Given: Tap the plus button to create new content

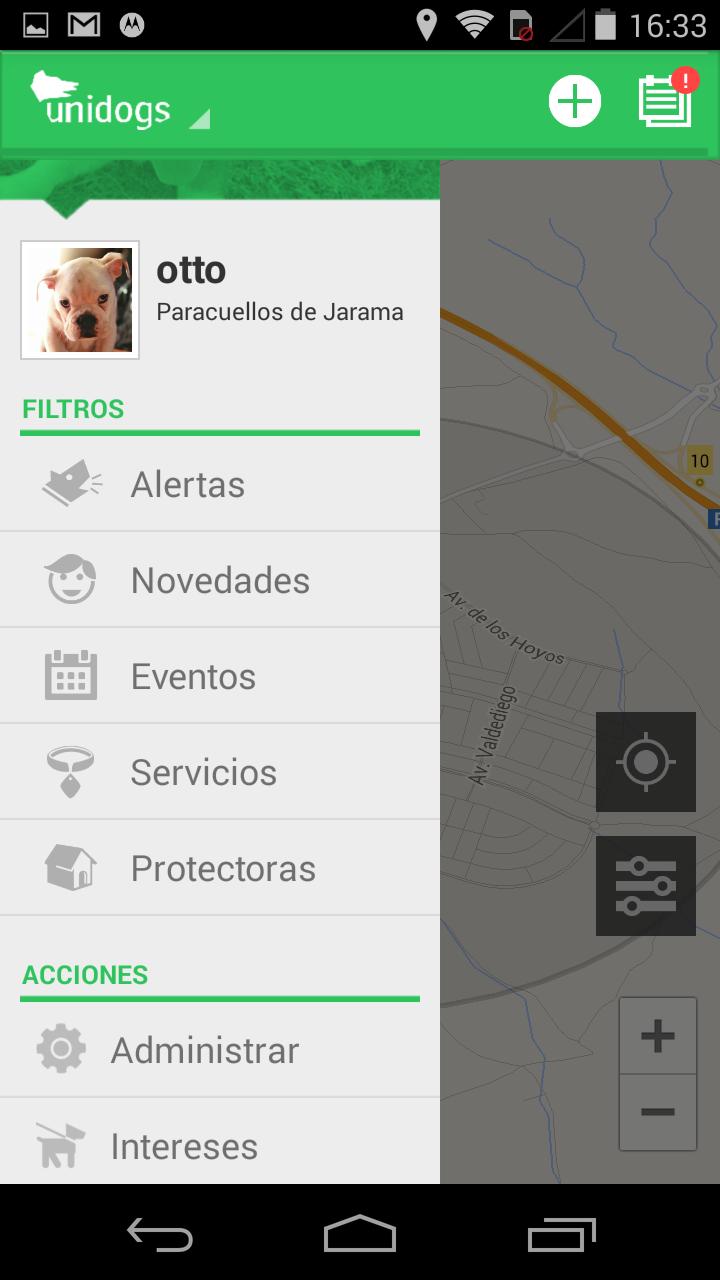Looking at the screenshot, I should point(573,100).
